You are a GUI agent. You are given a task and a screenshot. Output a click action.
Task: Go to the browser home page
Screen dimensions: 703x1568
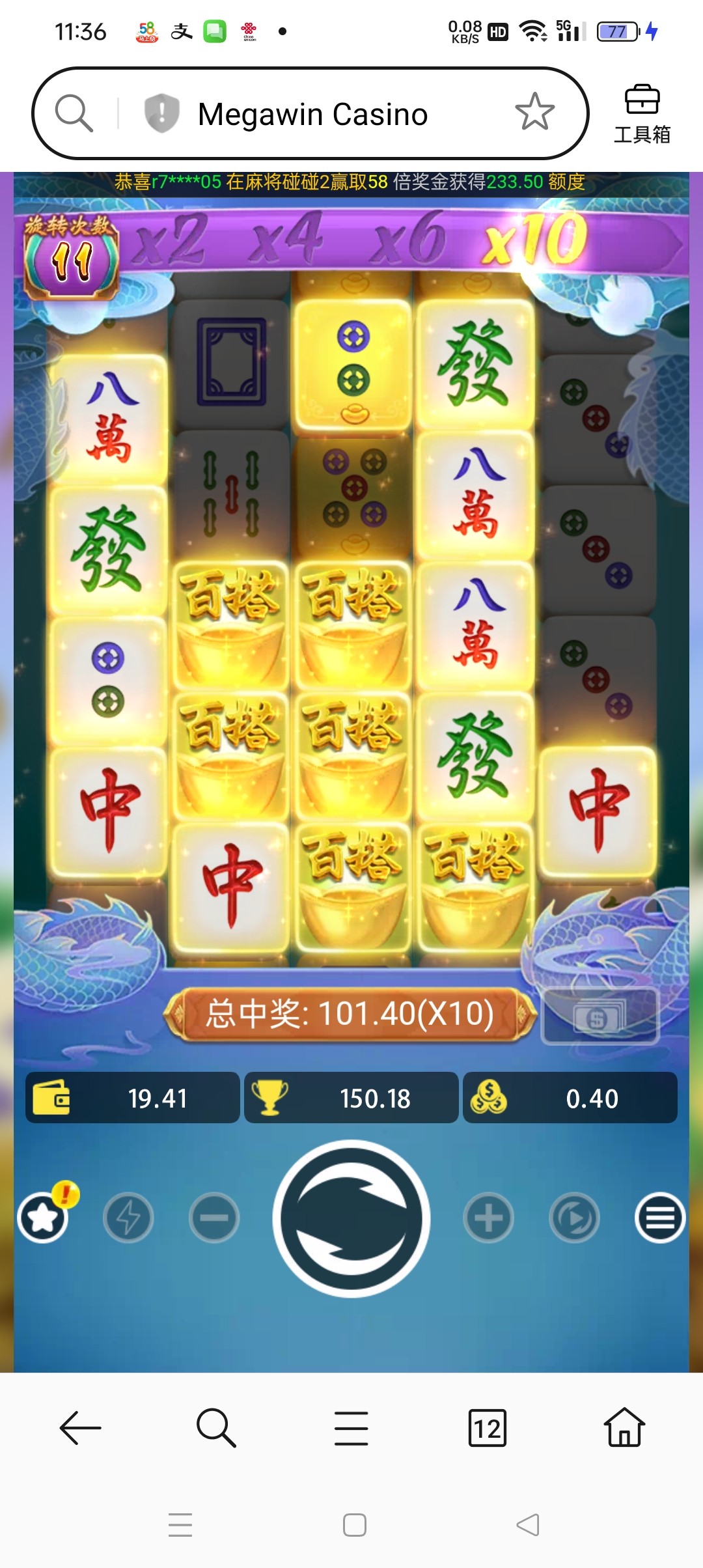point(624,1429)
